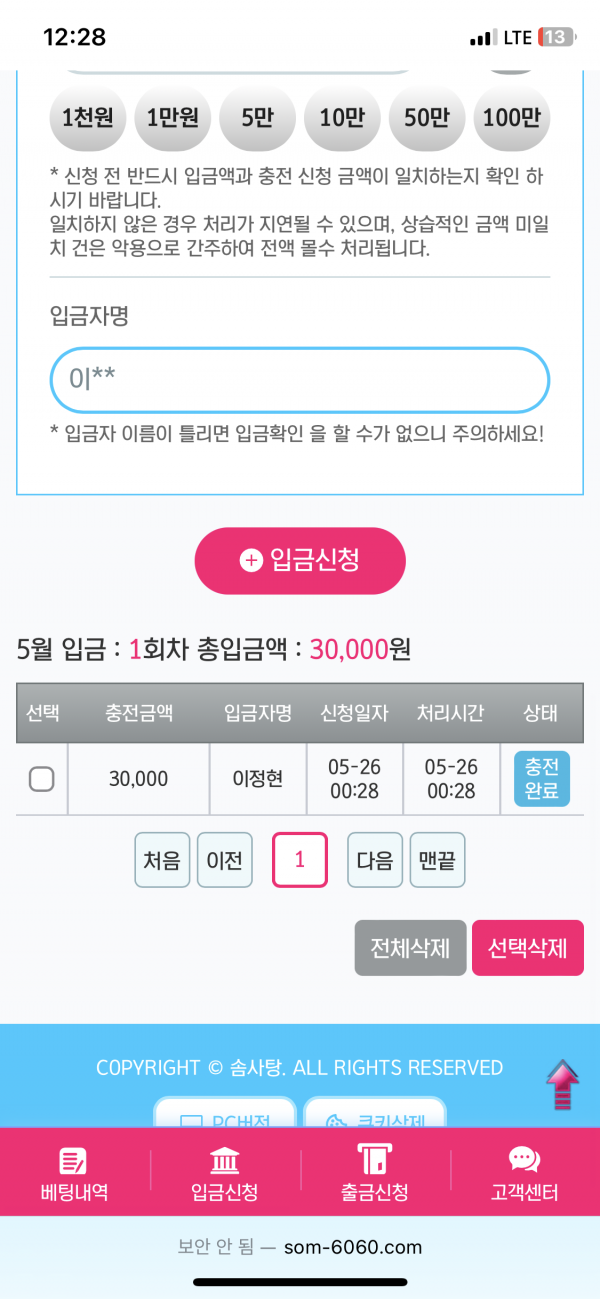Advance to the 다음 page

[375, 860]
